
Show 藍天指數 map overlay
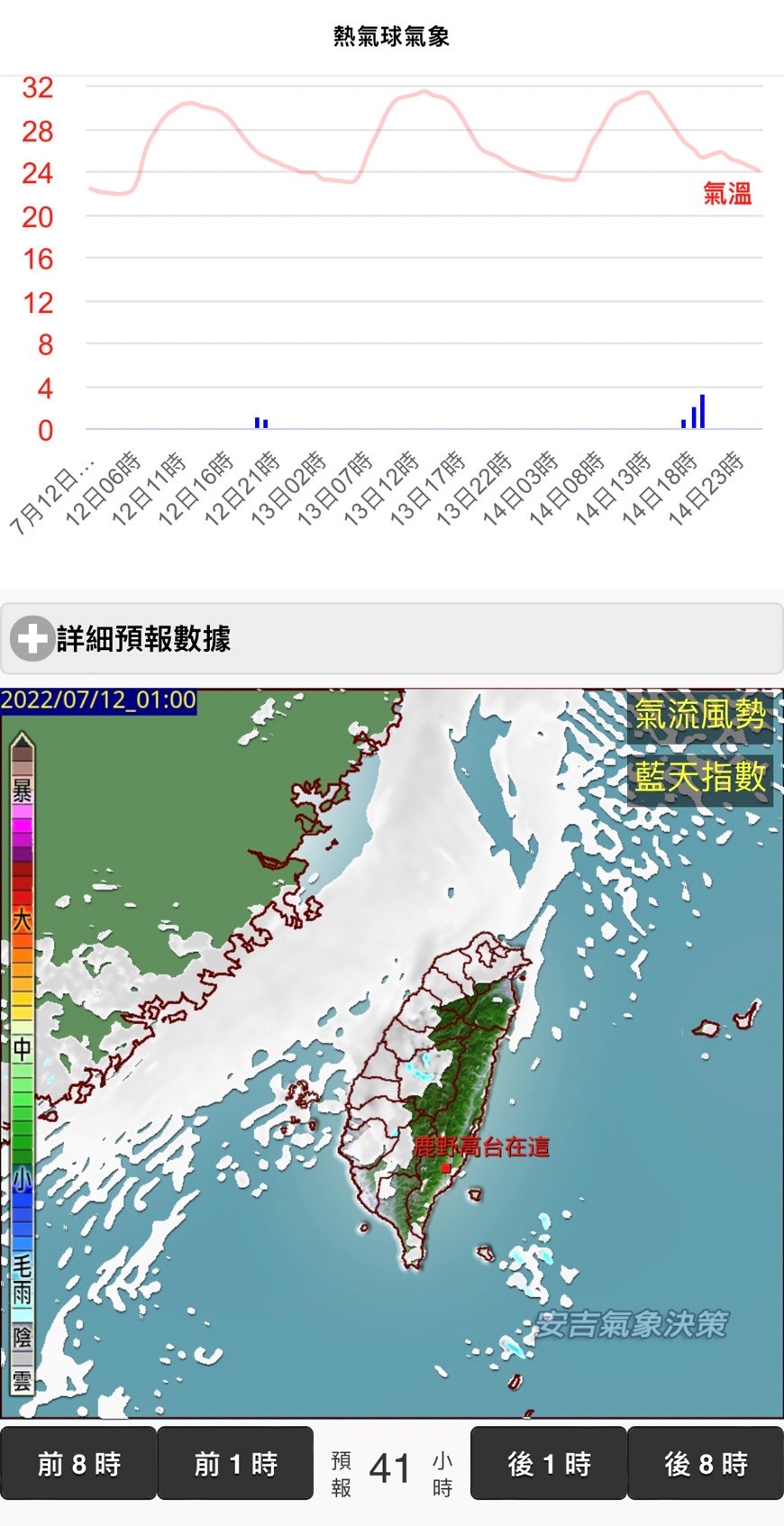coord(699,777)
